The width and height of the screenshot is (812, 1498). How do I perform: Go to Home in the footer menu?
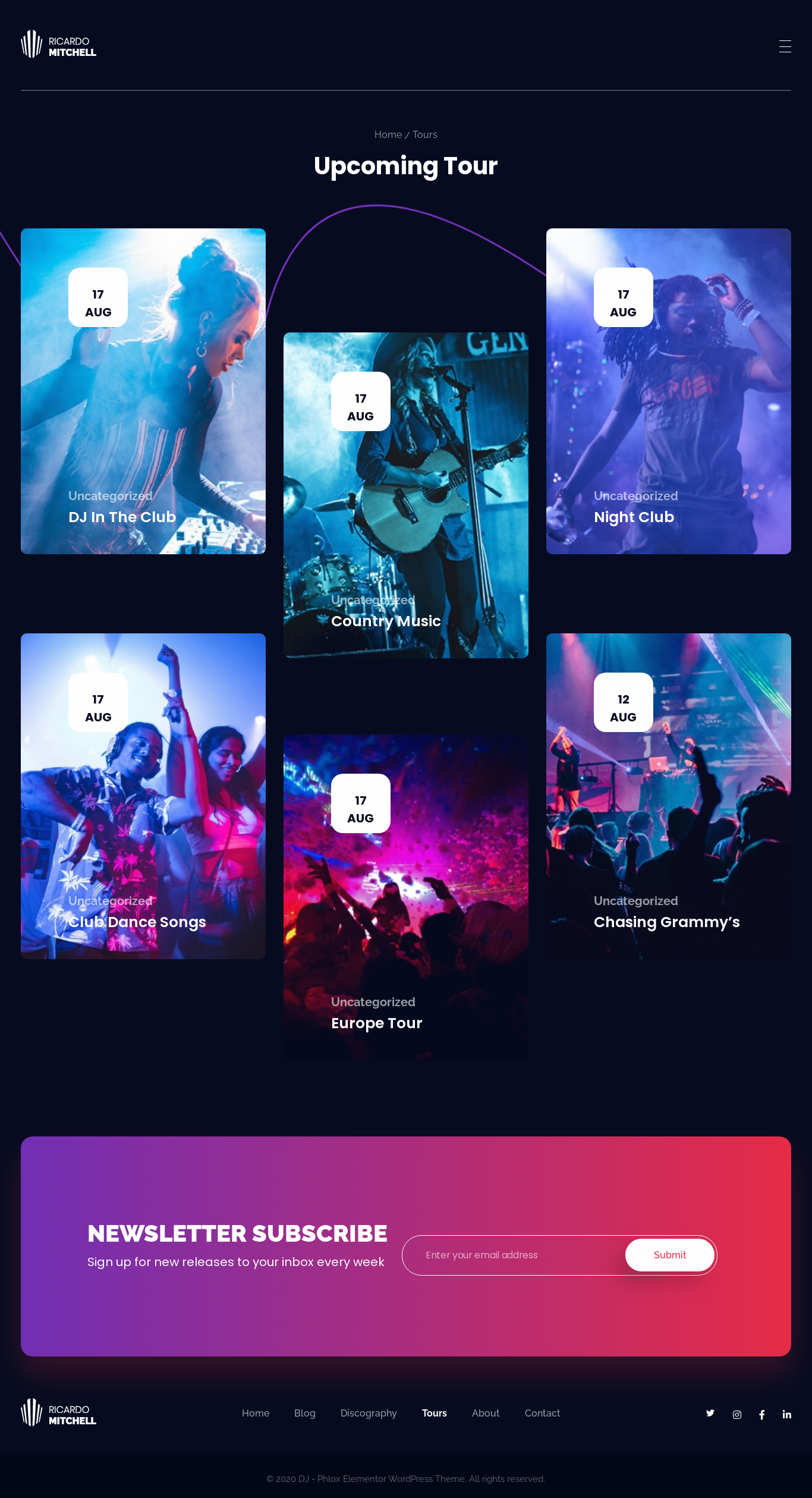[256, 1414]
